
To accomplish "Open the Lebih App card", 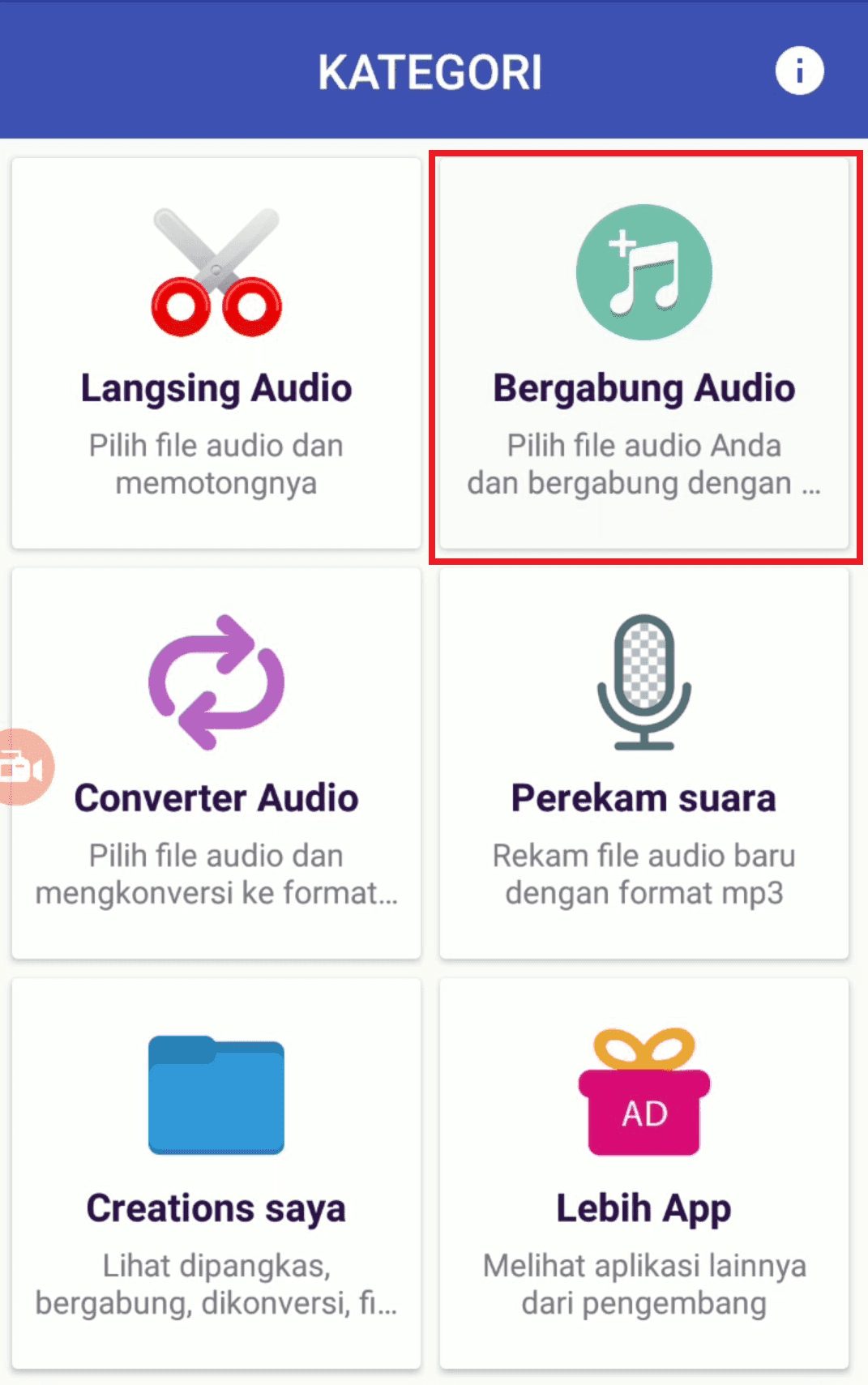I will coord(644,1173).
